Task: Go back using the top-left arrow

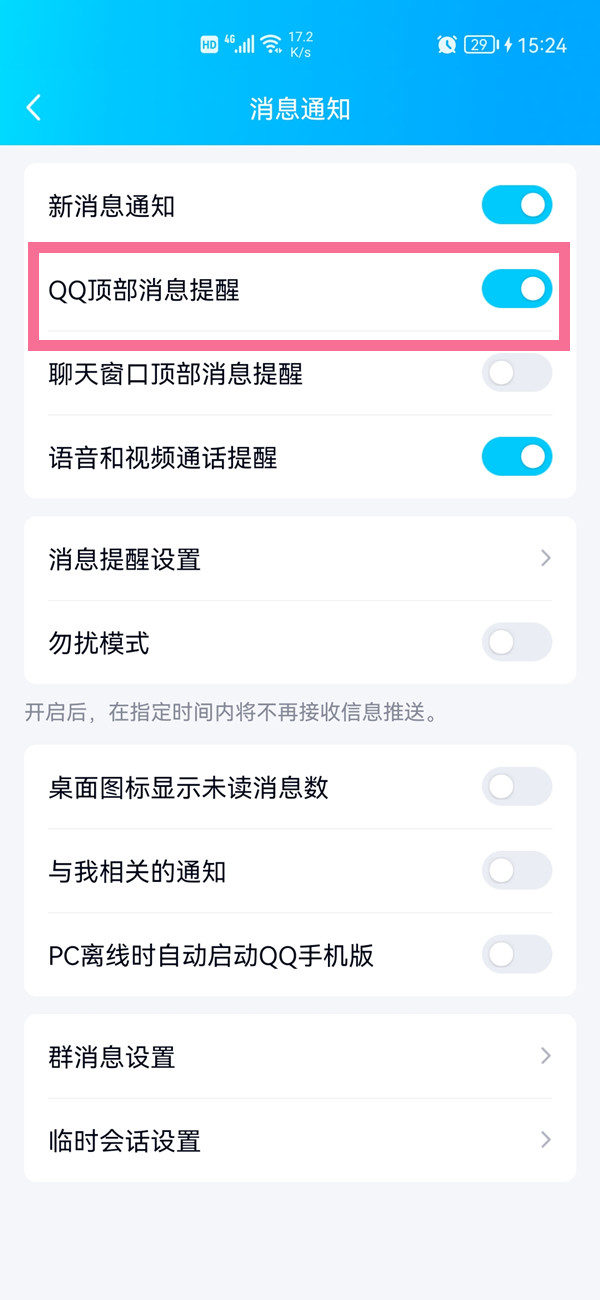Action: point(34,108)
